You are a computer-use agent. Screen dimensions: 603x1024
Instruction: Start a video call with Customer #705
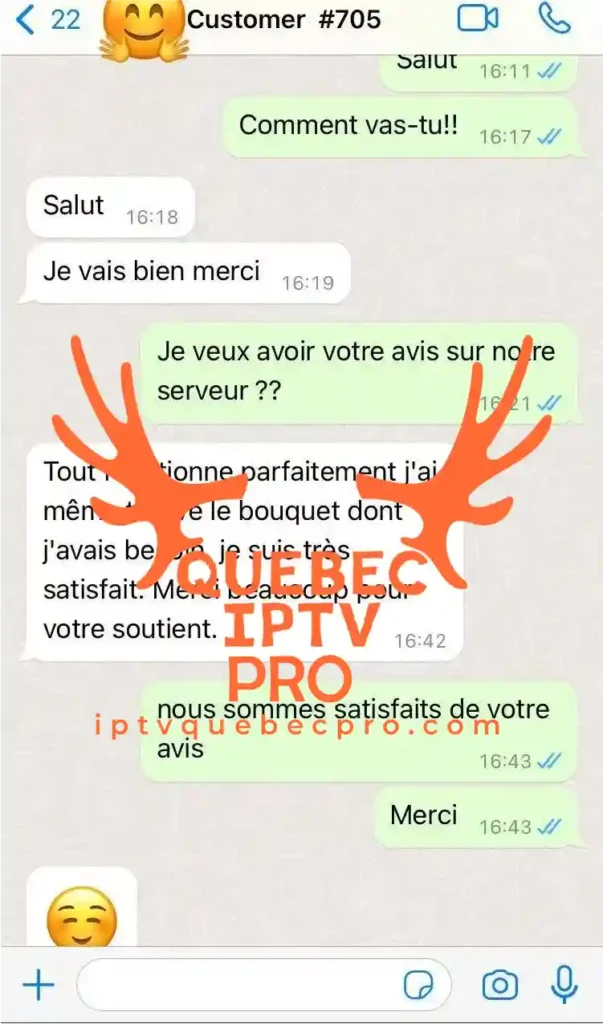click(478, 18)
